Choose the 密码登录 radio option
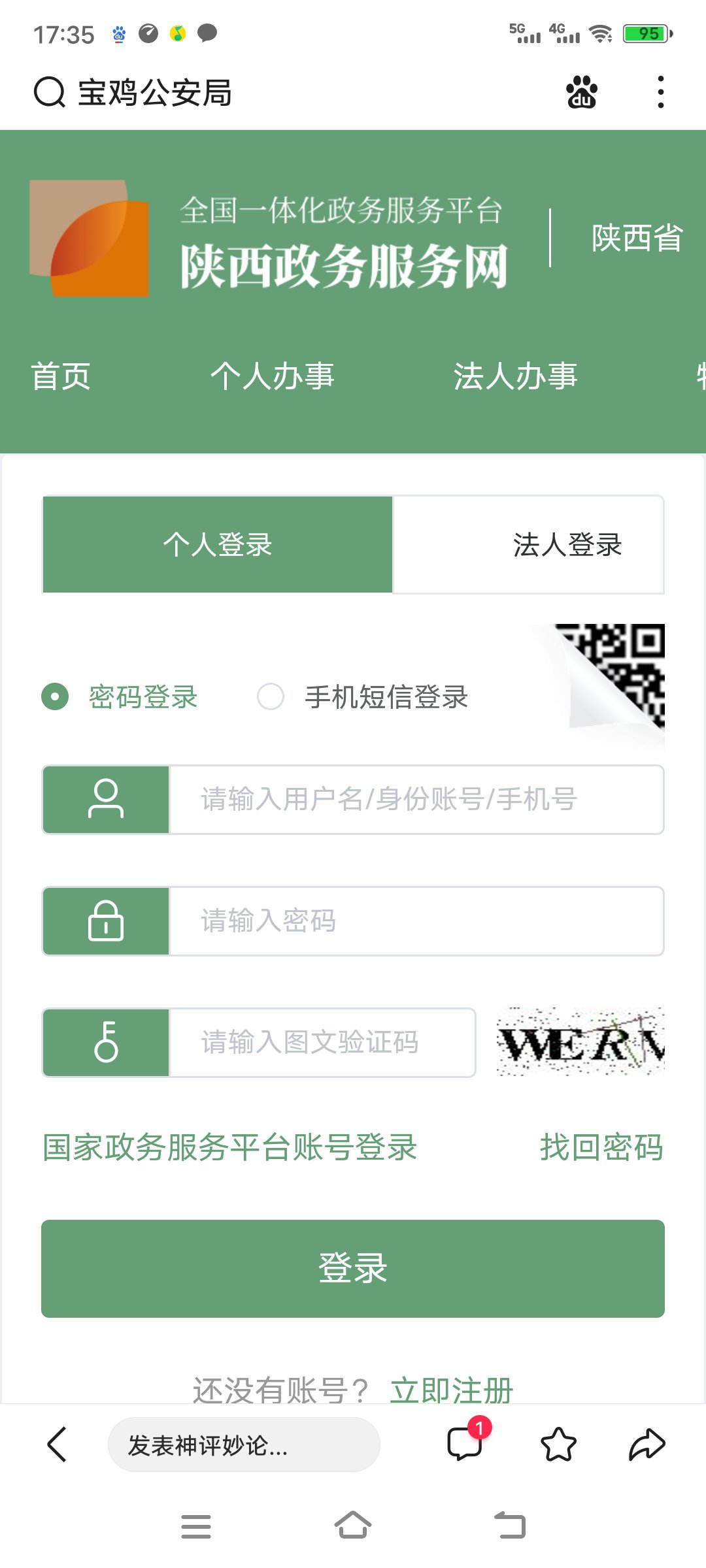Viewport: 706px width, 1568px height. pos(56,696)
